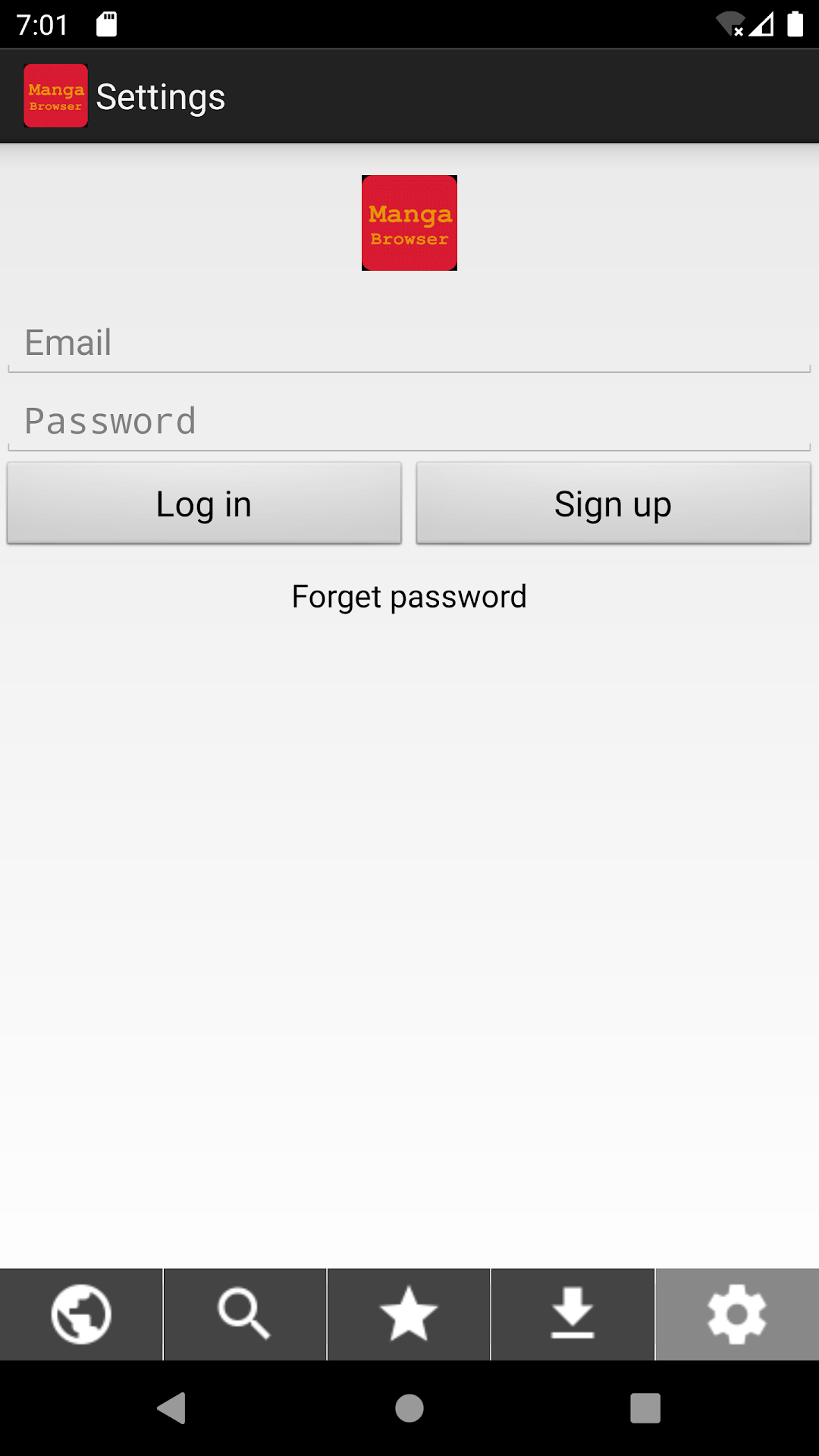This screenshot has width=819, height=1456.
Task: Go back using the system back button
Action: pos(172,1408)
